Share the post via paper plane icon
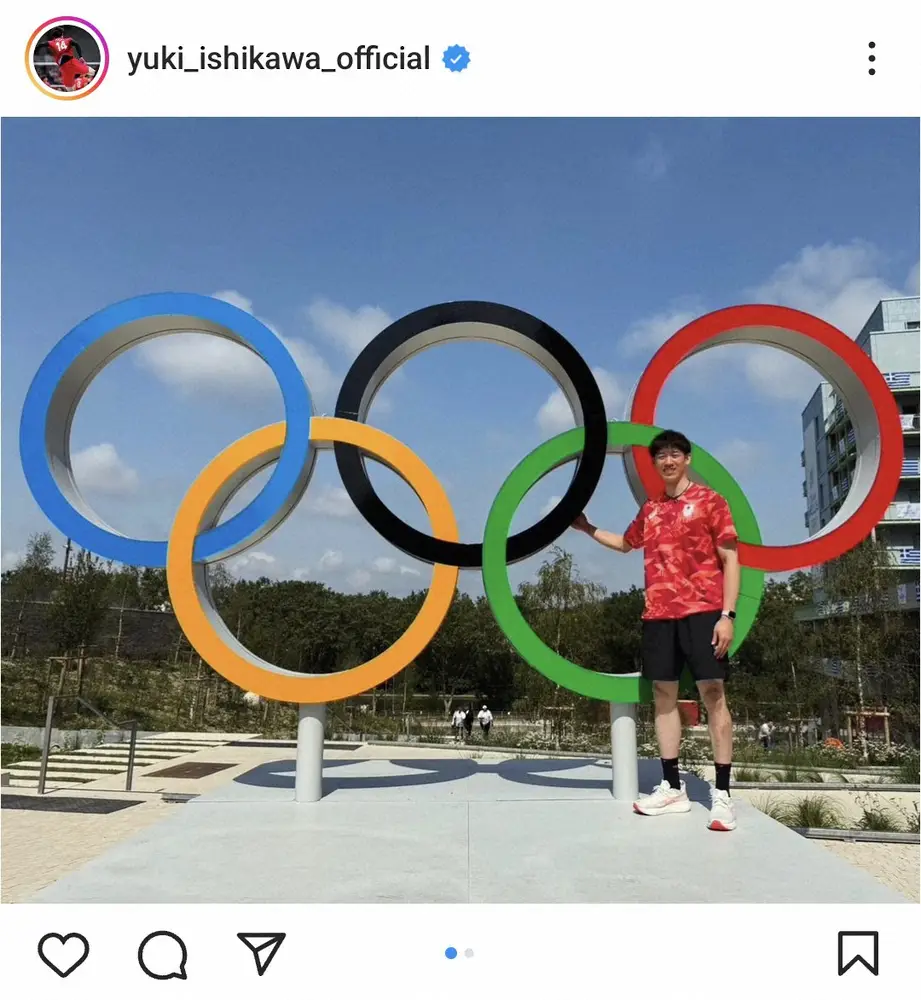Viewport: 921px width, 1000px height. (261, 953)
